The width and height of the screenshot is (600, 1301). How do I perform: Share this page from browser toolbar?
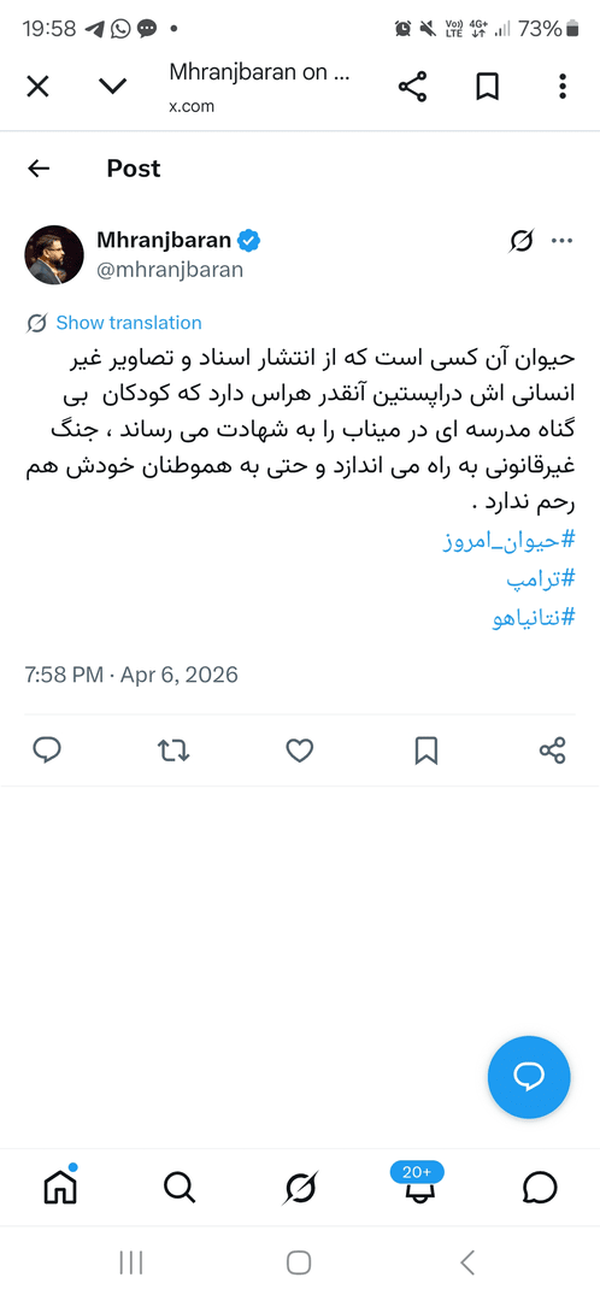tap(412, 87)
